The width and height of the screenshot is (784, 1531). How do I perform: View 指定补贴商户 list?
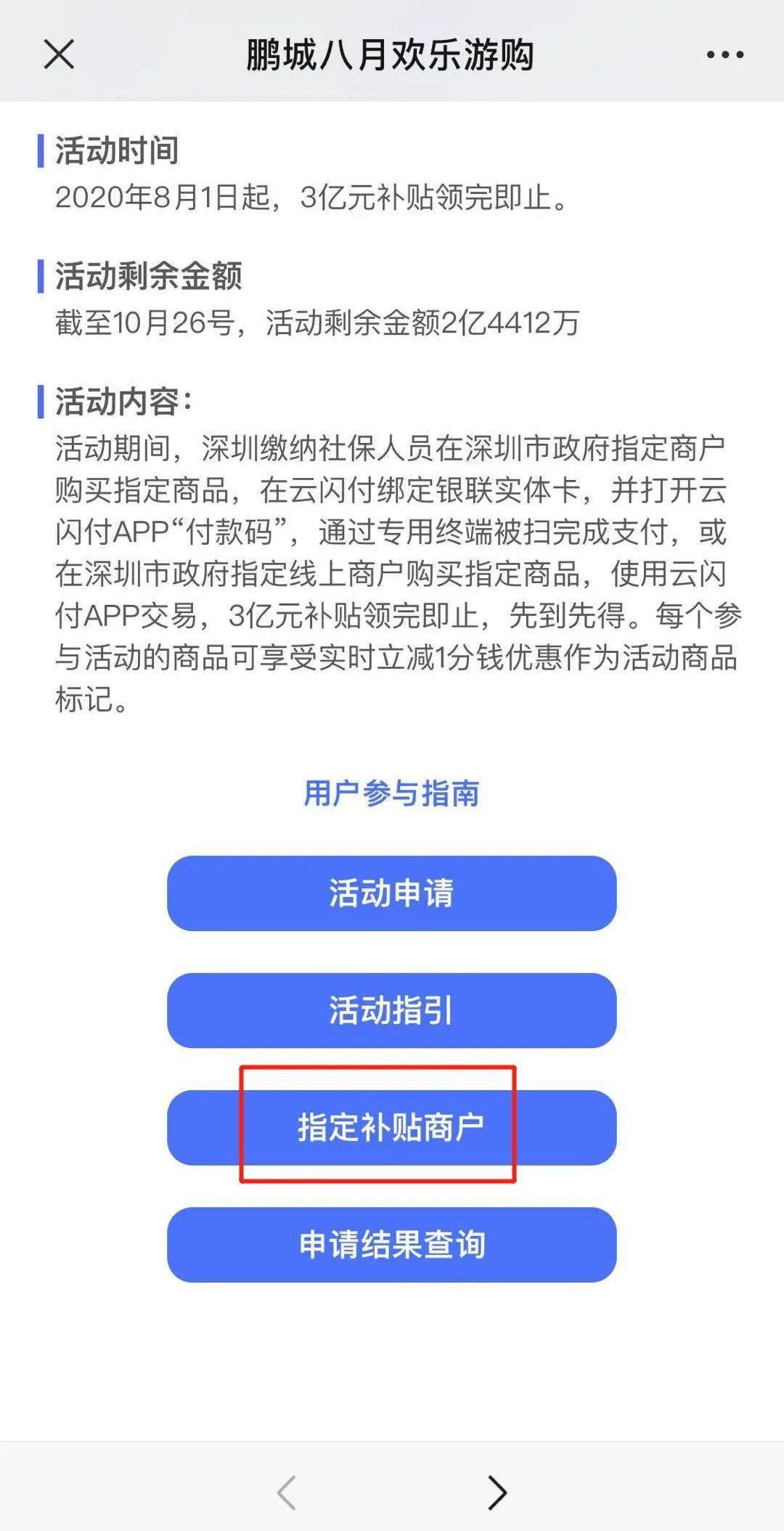(391, 1127)
